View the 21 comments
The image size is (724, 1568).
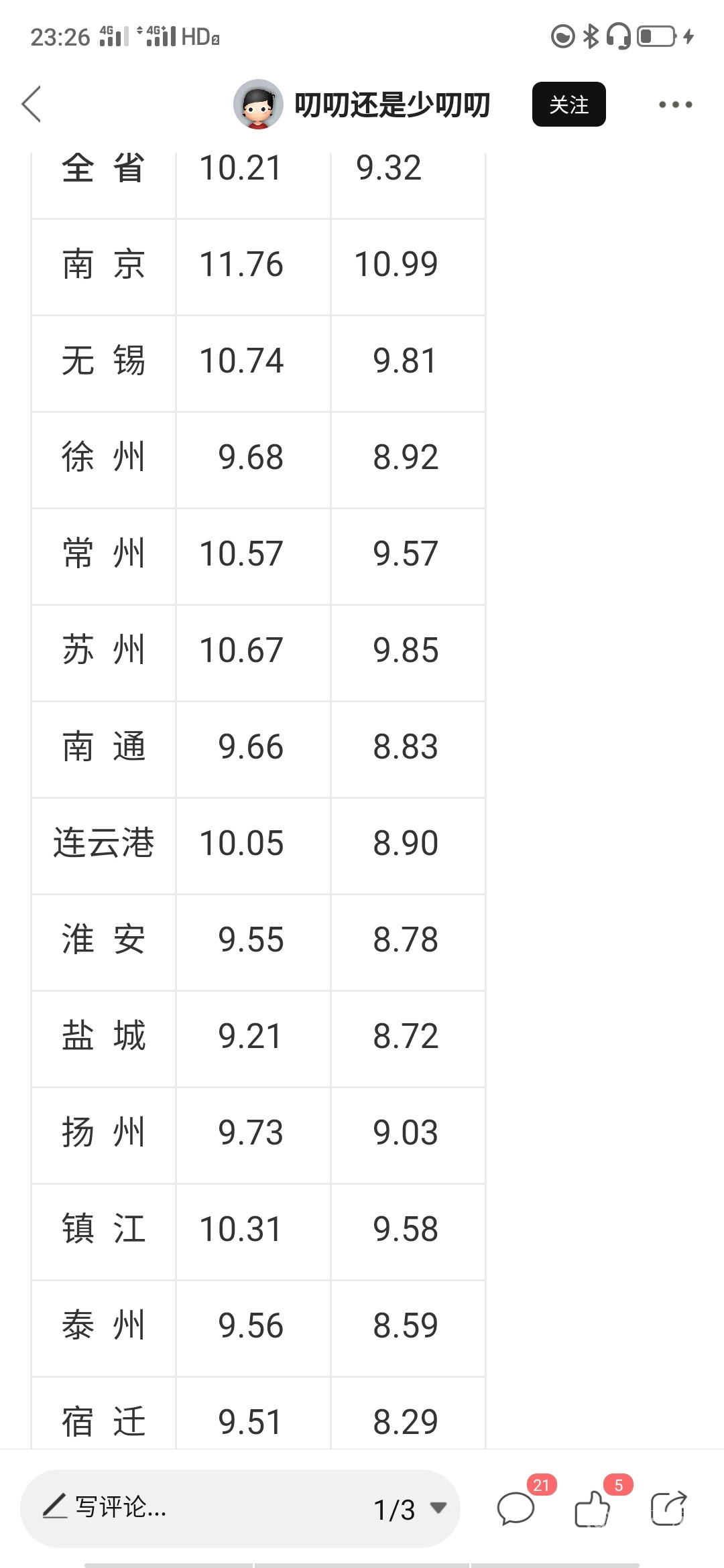pyautogui.click(x=516, y=1509)
